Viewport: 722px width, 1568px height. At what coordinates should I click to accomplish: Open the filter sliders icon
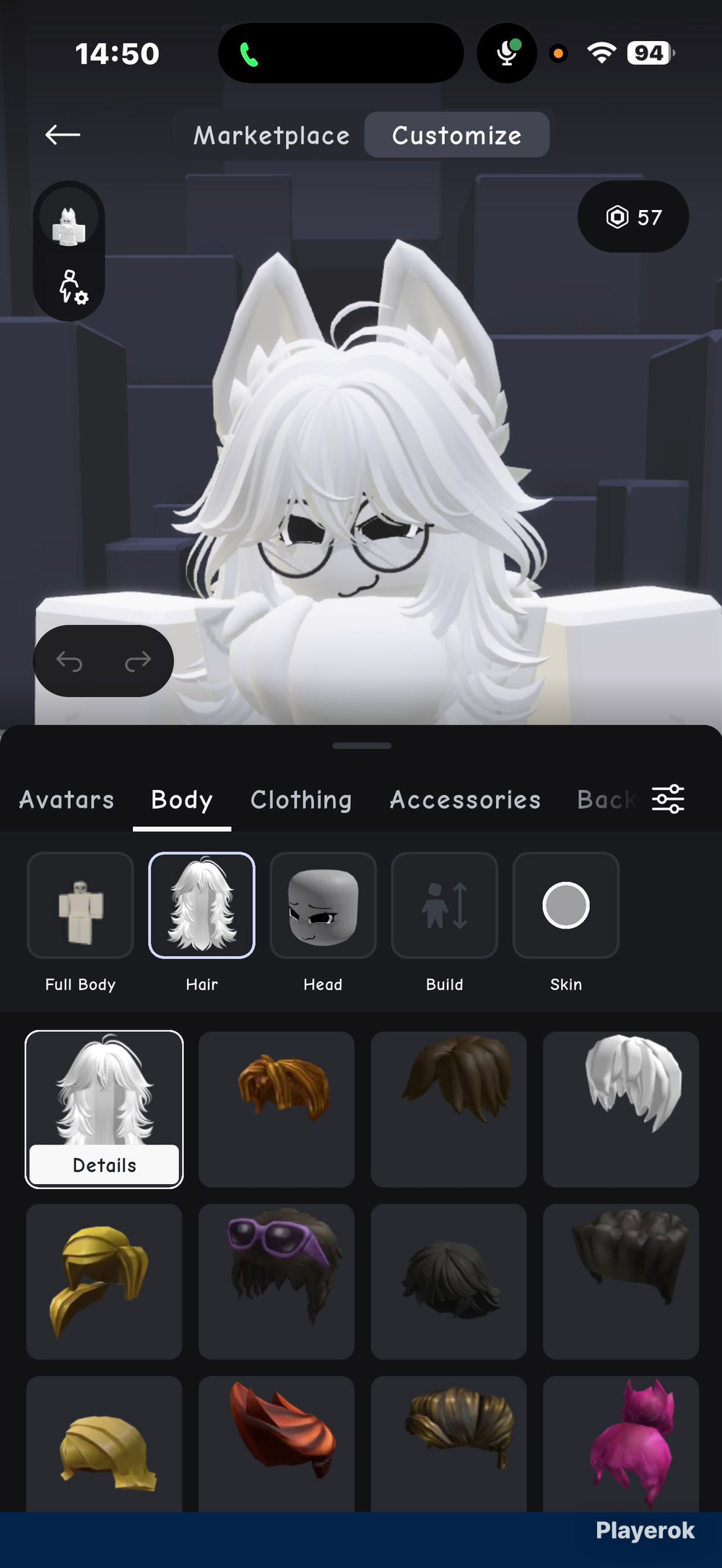pos(668,799)
